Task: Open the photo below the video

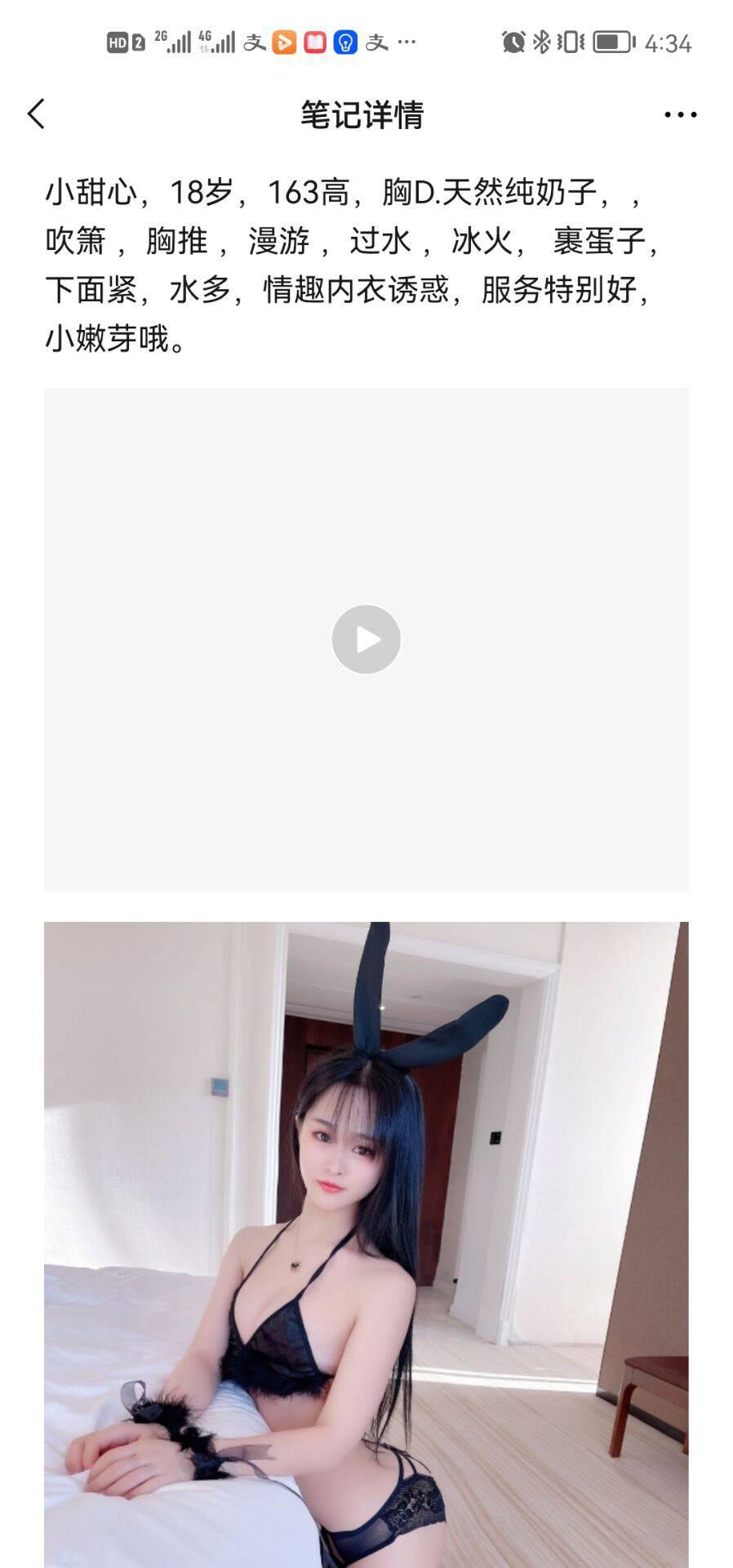Action: (x=366, y=1241)
